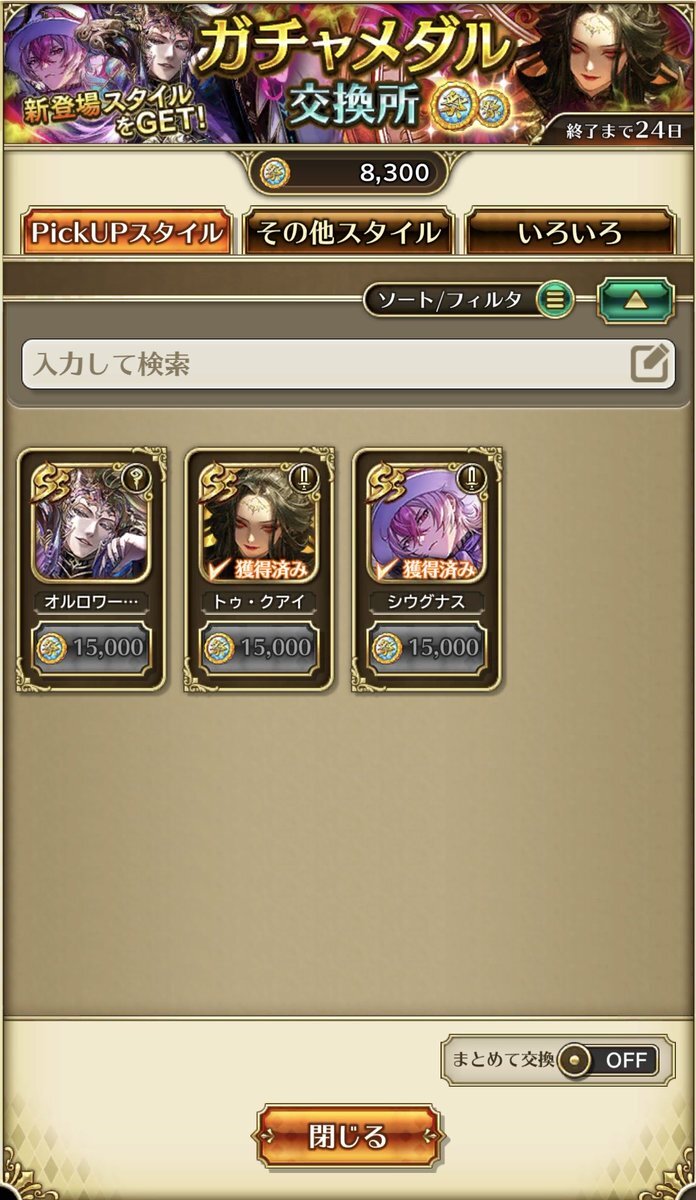Open the トゥ・クアイ style card

tap(260, 569)
